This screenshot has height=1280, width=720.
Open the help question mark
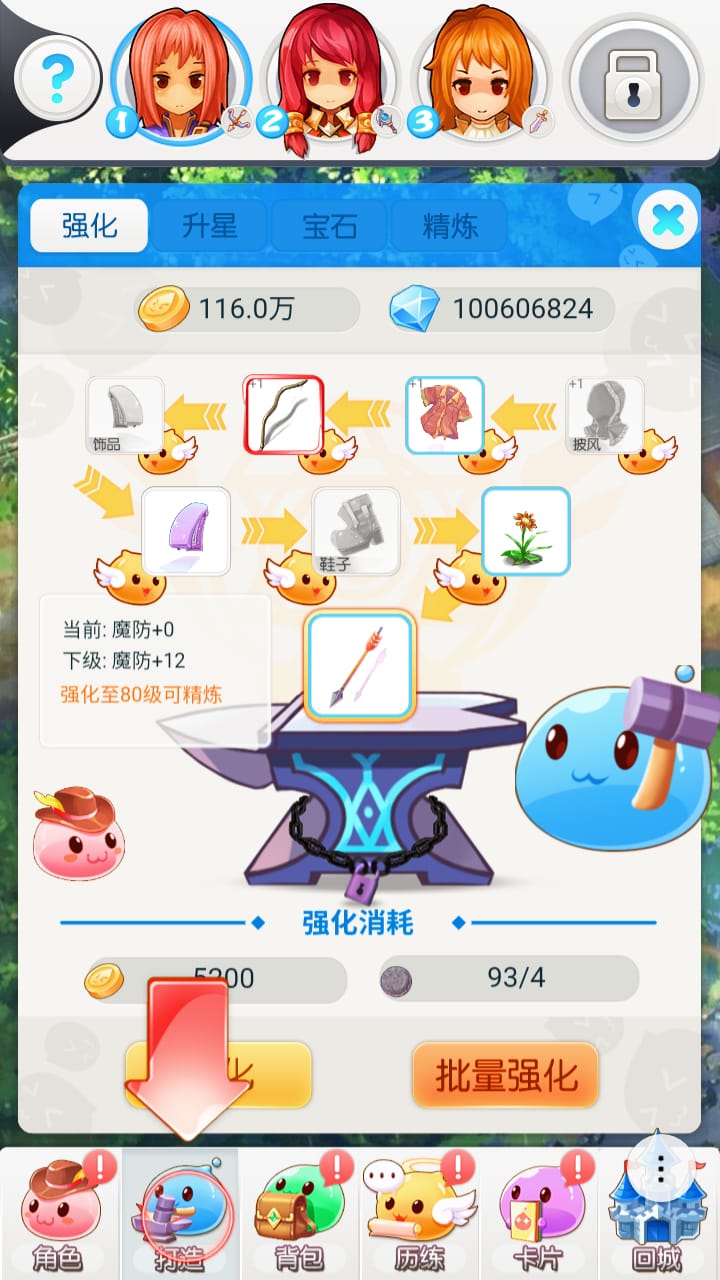57,76
